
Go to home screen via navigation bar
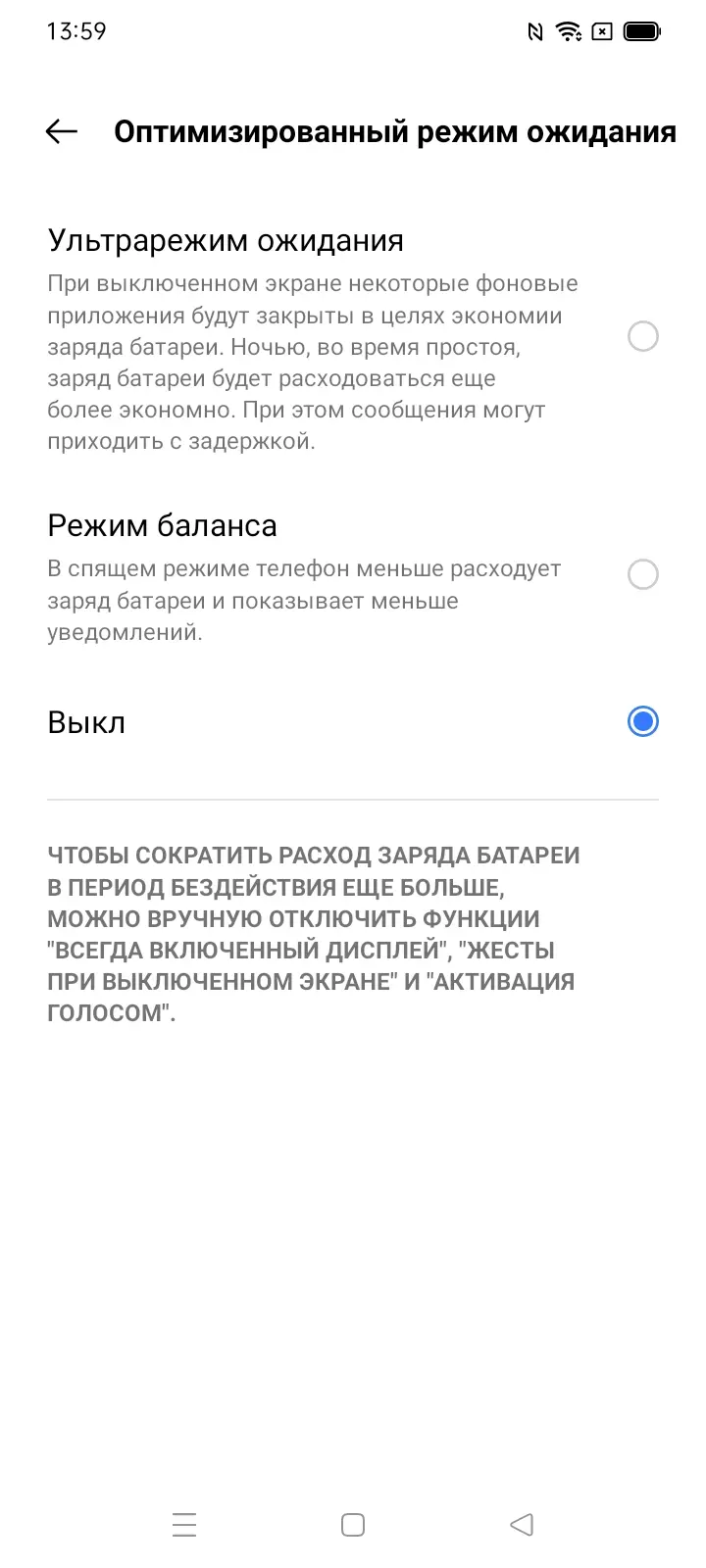click(353, 1525)
